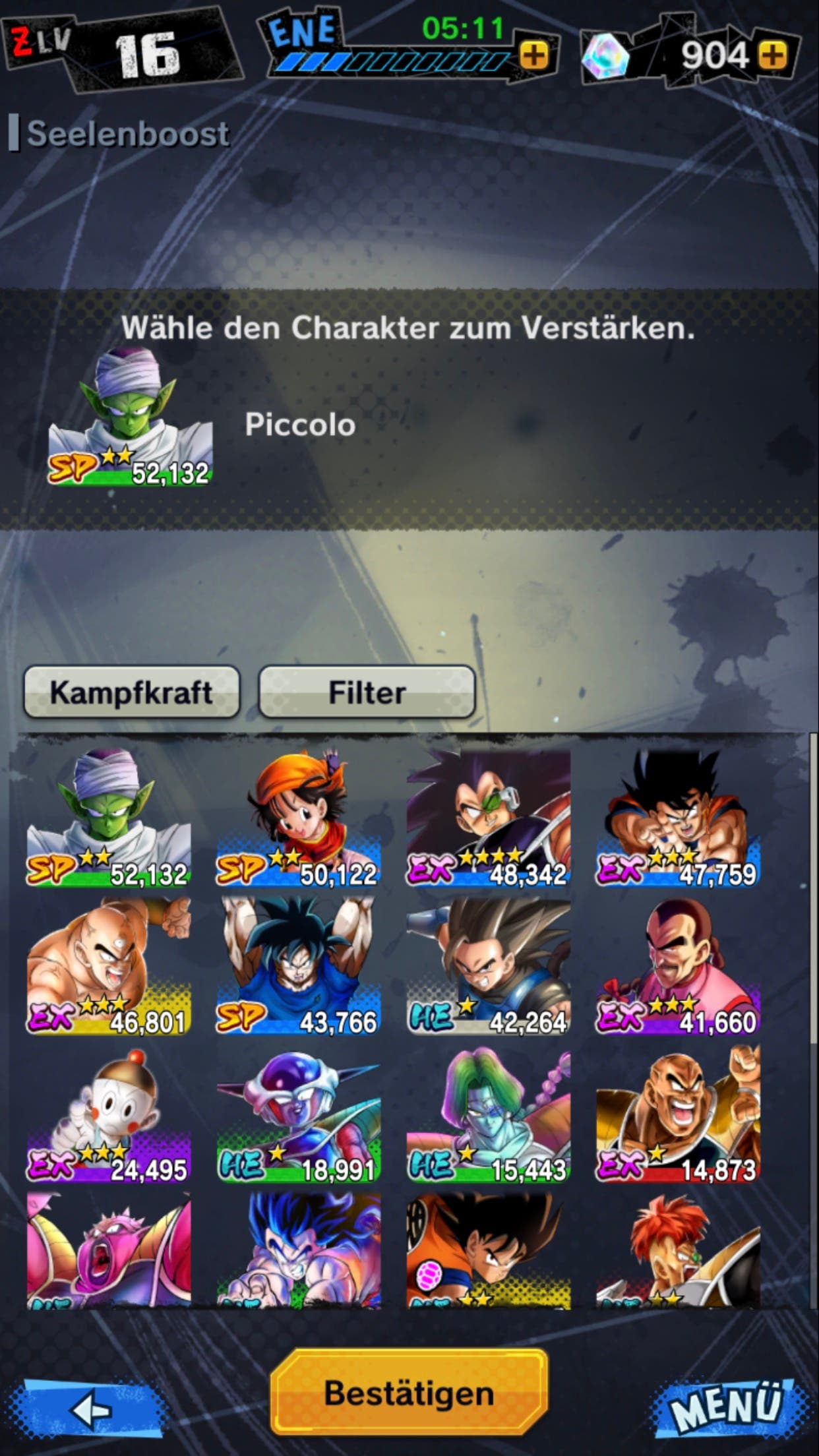
Task: Select the EX character with 41,660 power
Action: pyautogui.click(x=678, y=966)
